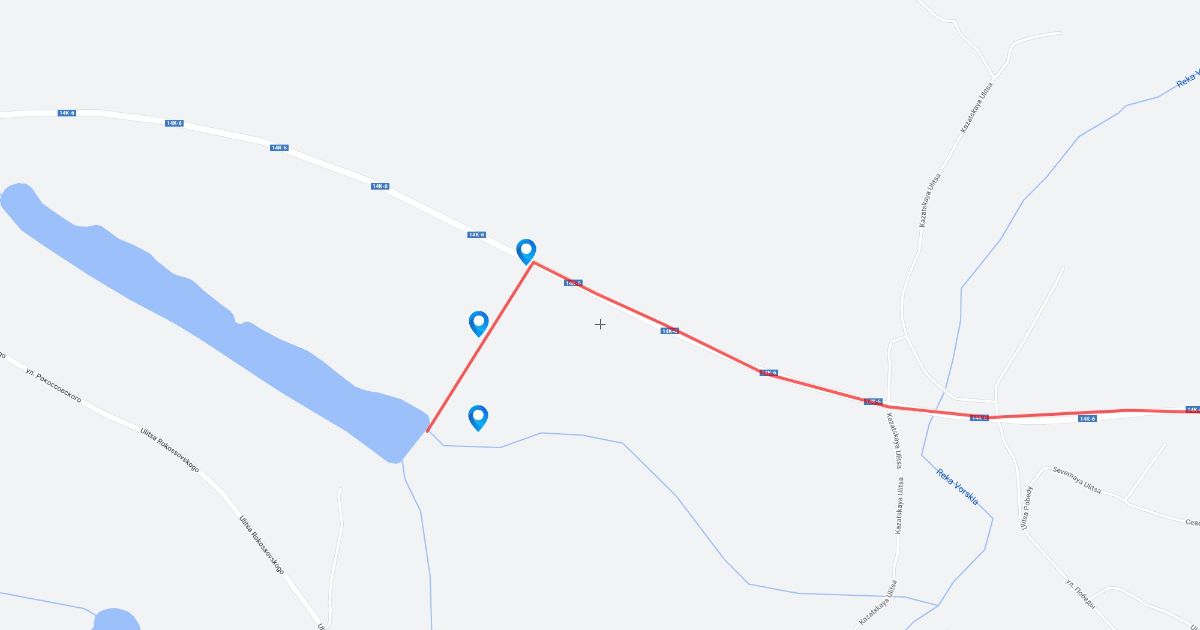Open the lowest pin near the lake's end
The height and width of the screenshot is (630, 1200).
pos(478,416)
